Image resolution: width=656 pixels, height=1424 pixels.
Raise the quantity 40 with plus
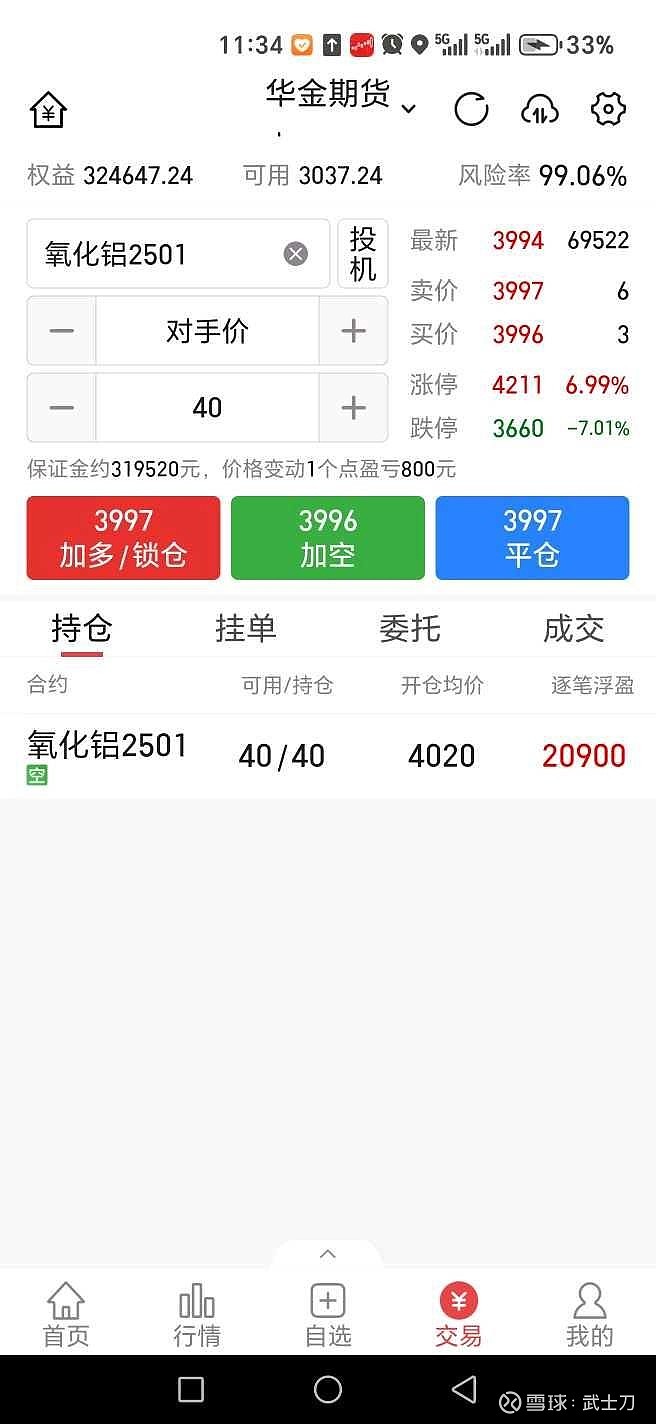click(353, 407)
